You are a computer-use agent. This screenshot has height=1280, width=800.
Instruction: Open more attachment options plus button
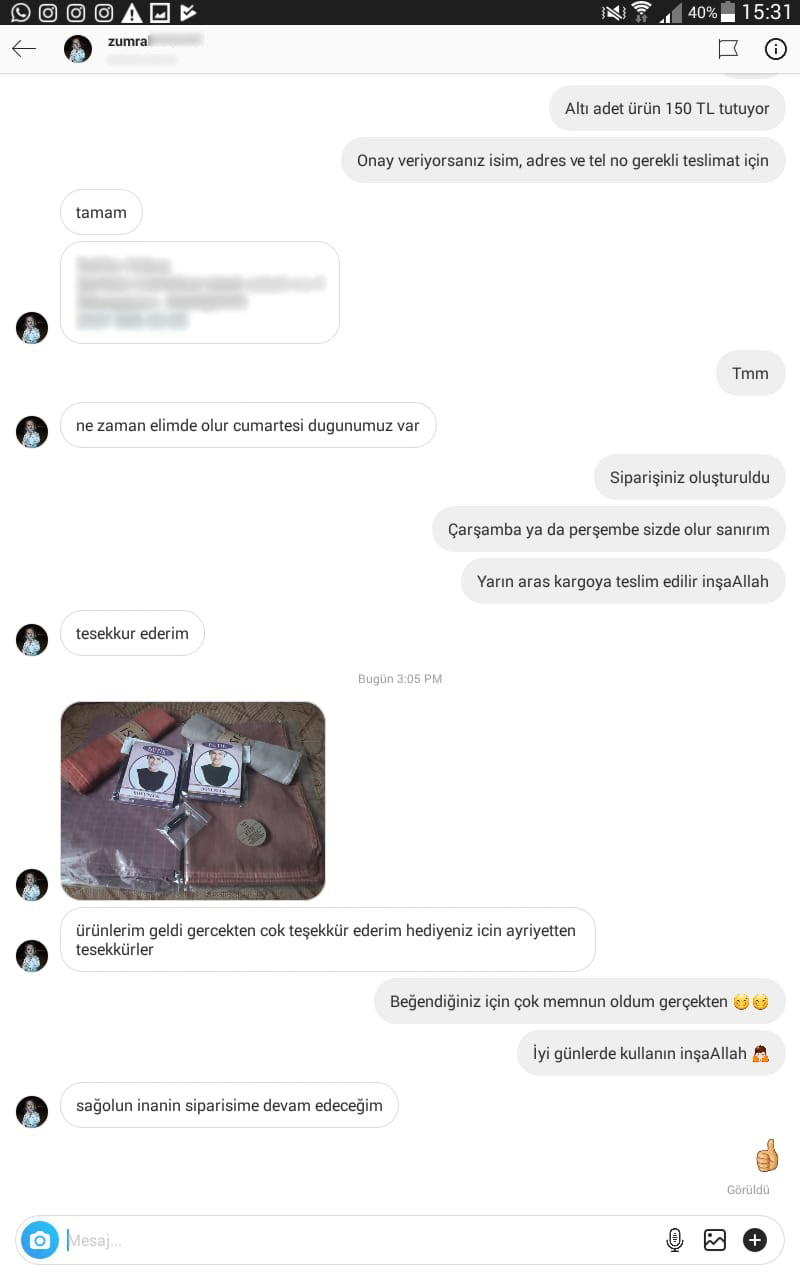point(755,1241)
